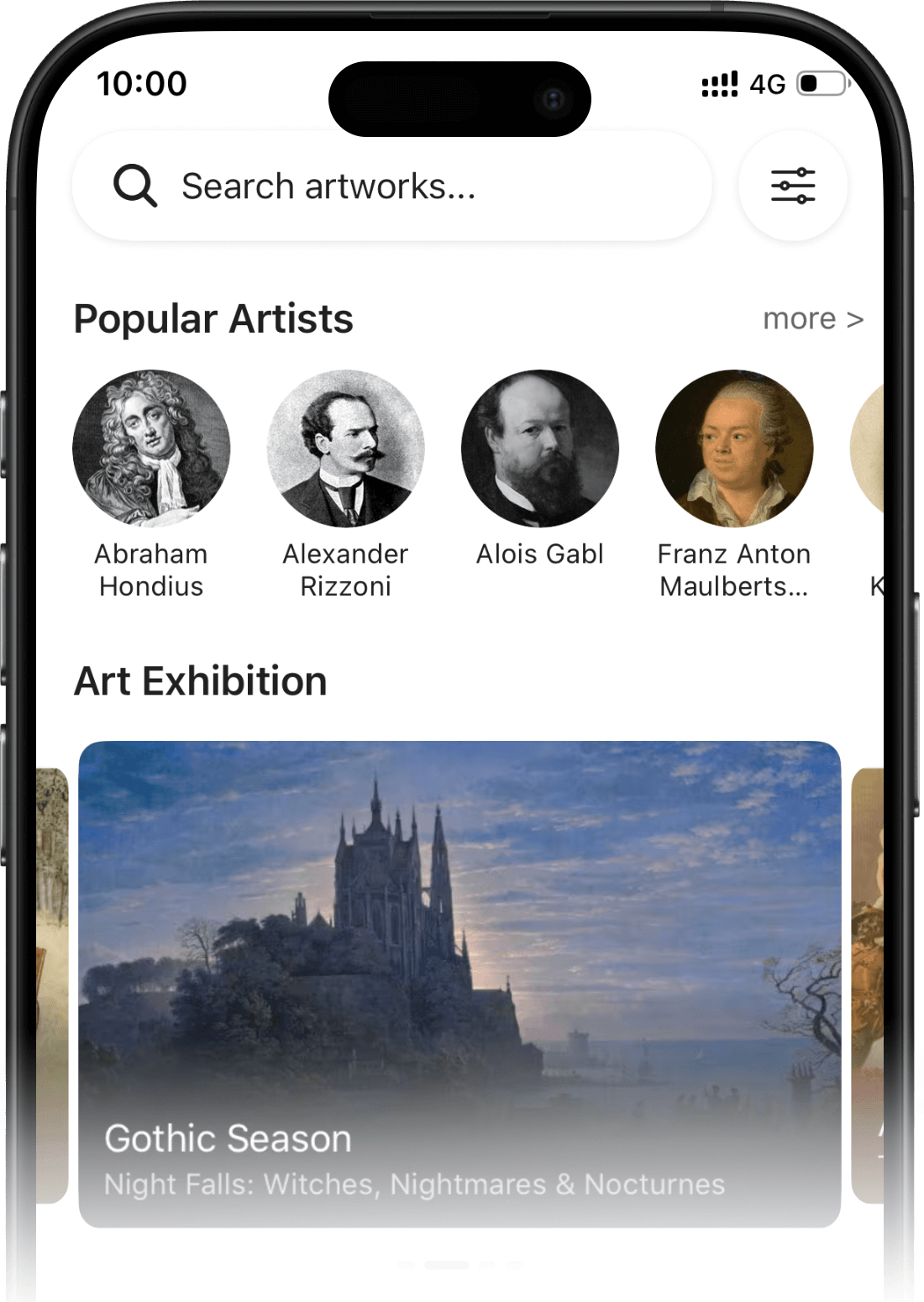Open the filter options icon
The height and width of the screenshot is (1302, 924).
click(x=792, y=186)
